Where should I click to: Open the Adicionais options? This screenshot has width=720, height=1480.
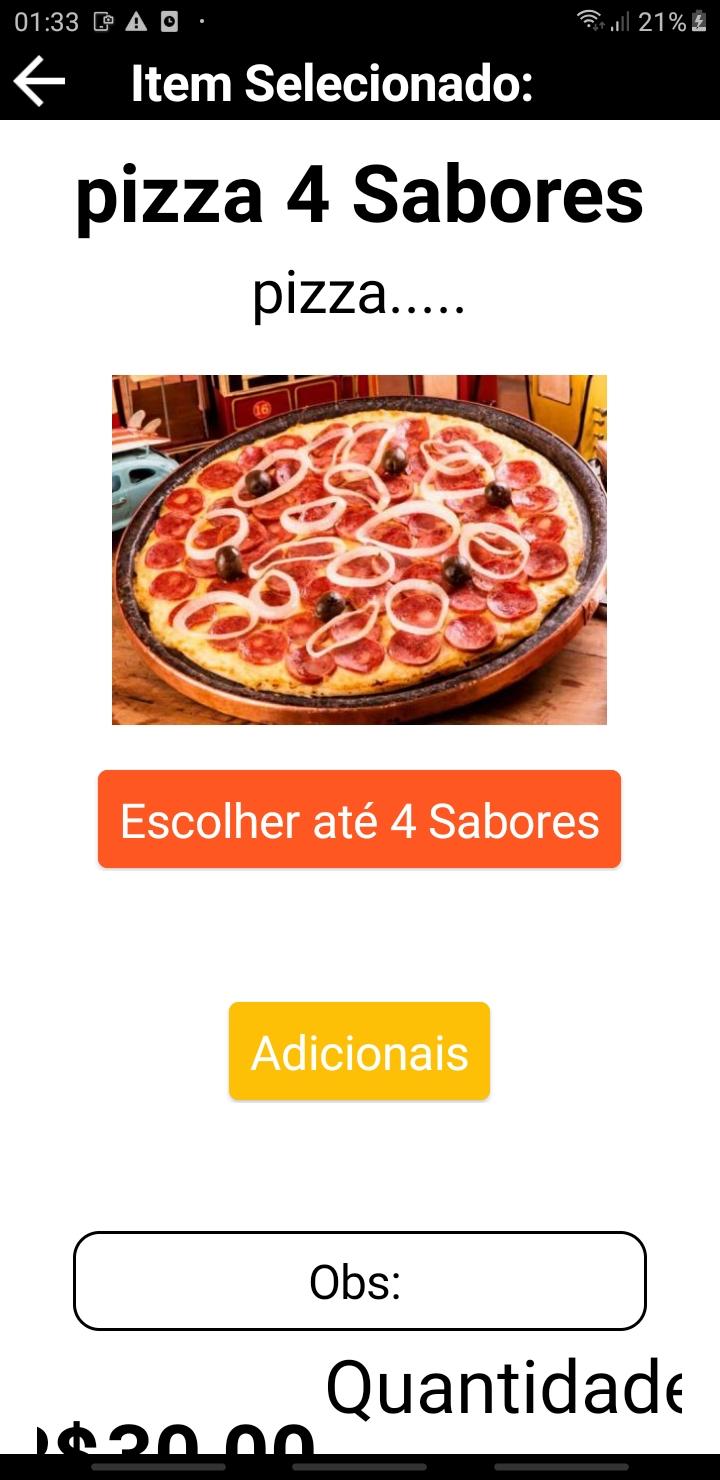click(x=359, y=1051)
